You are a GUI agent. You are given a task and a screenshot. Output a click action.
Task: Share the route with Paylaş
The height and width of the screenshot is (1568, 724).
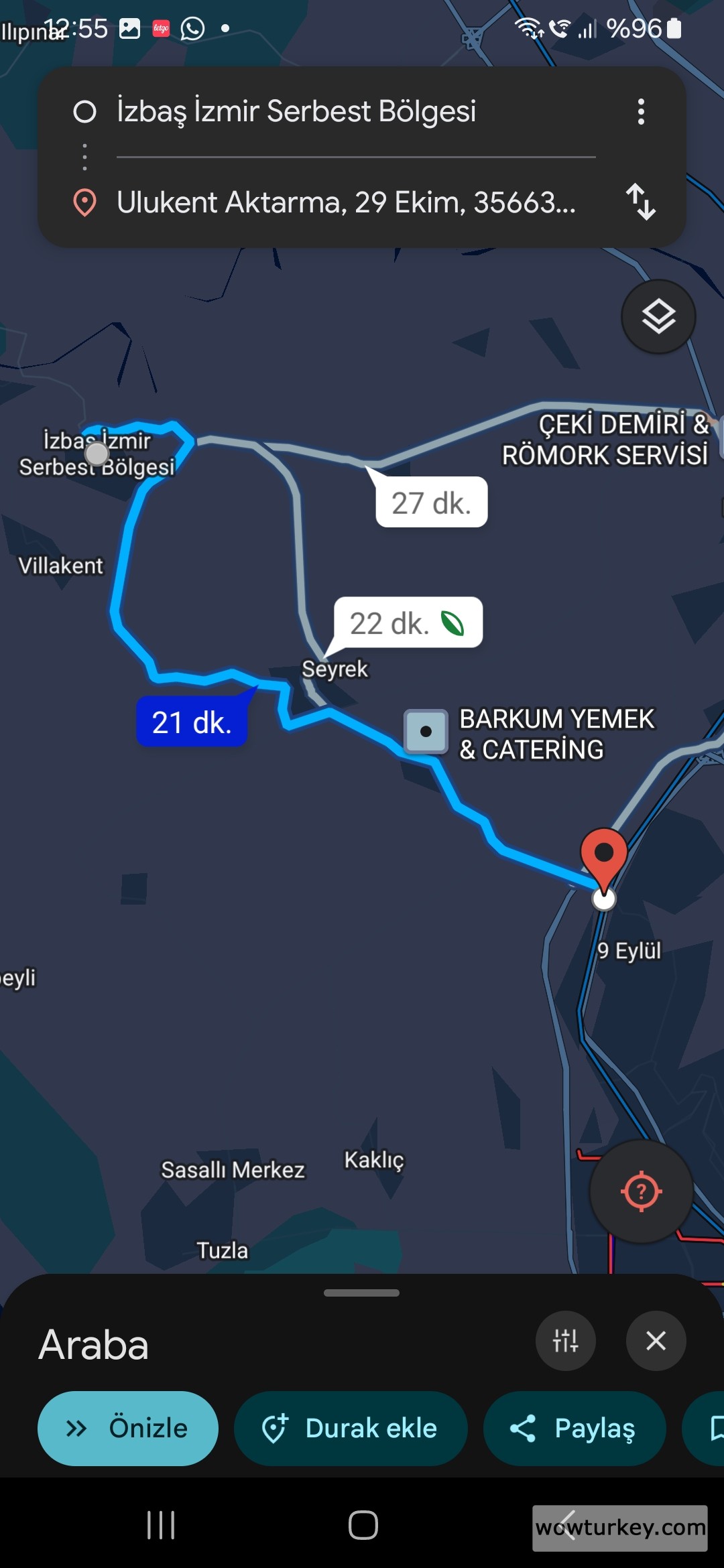click(x=575, y=1428)
